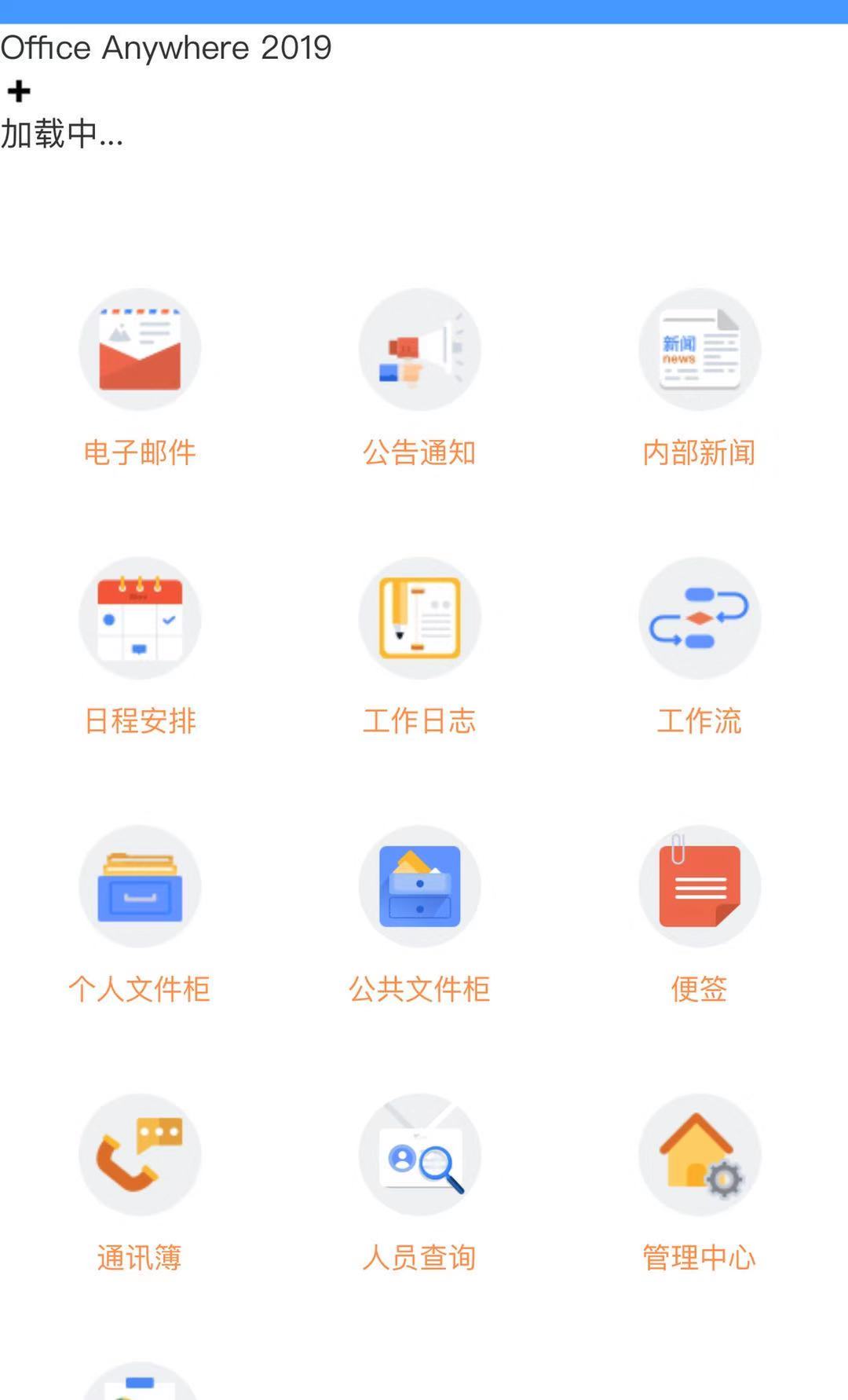Open 通讯簿 address book
The image size is (848, 1400).
pyautogui.click(x=140, y=1155)
